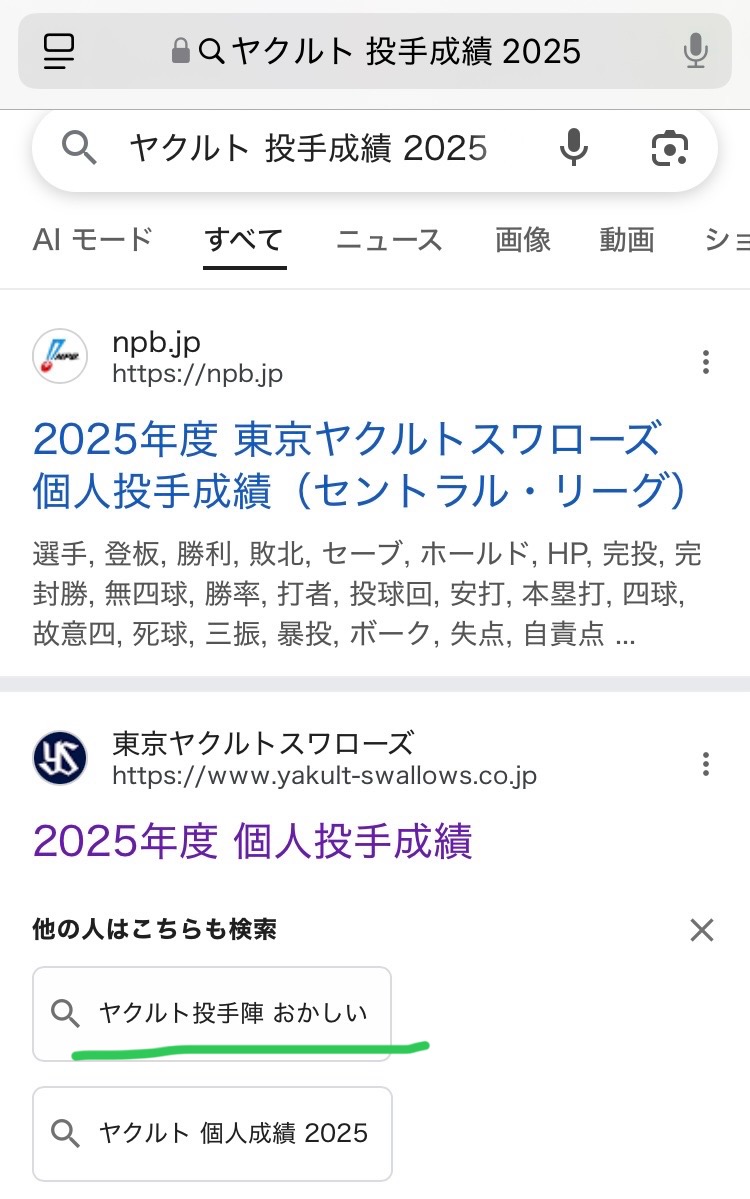Switch to the ニュース tab
Screen dimensions: 750x1199
389,240
